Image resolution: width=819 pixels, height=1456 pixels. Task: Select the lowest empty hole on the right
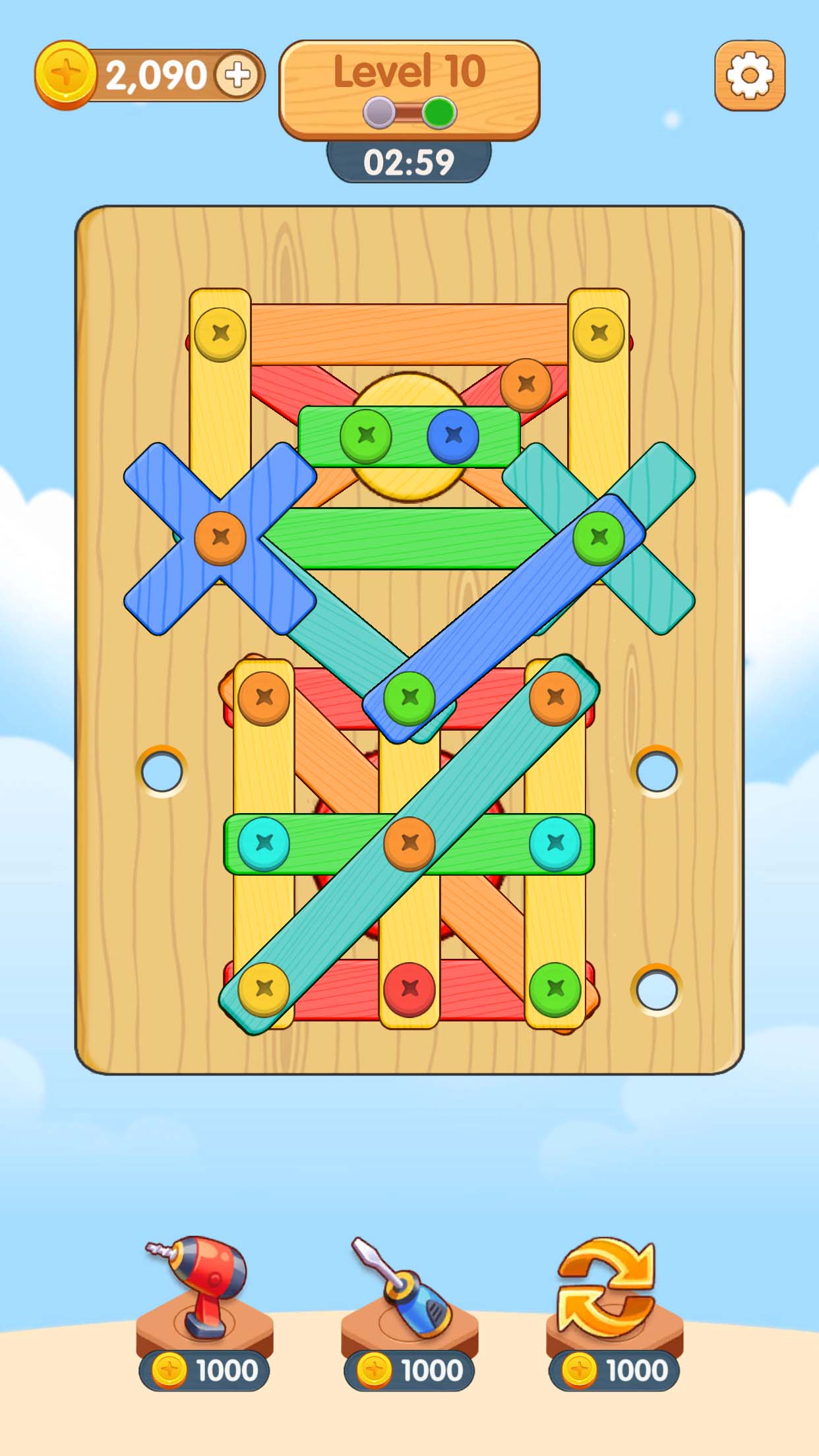pyautogui.click(x=657, y=989)
